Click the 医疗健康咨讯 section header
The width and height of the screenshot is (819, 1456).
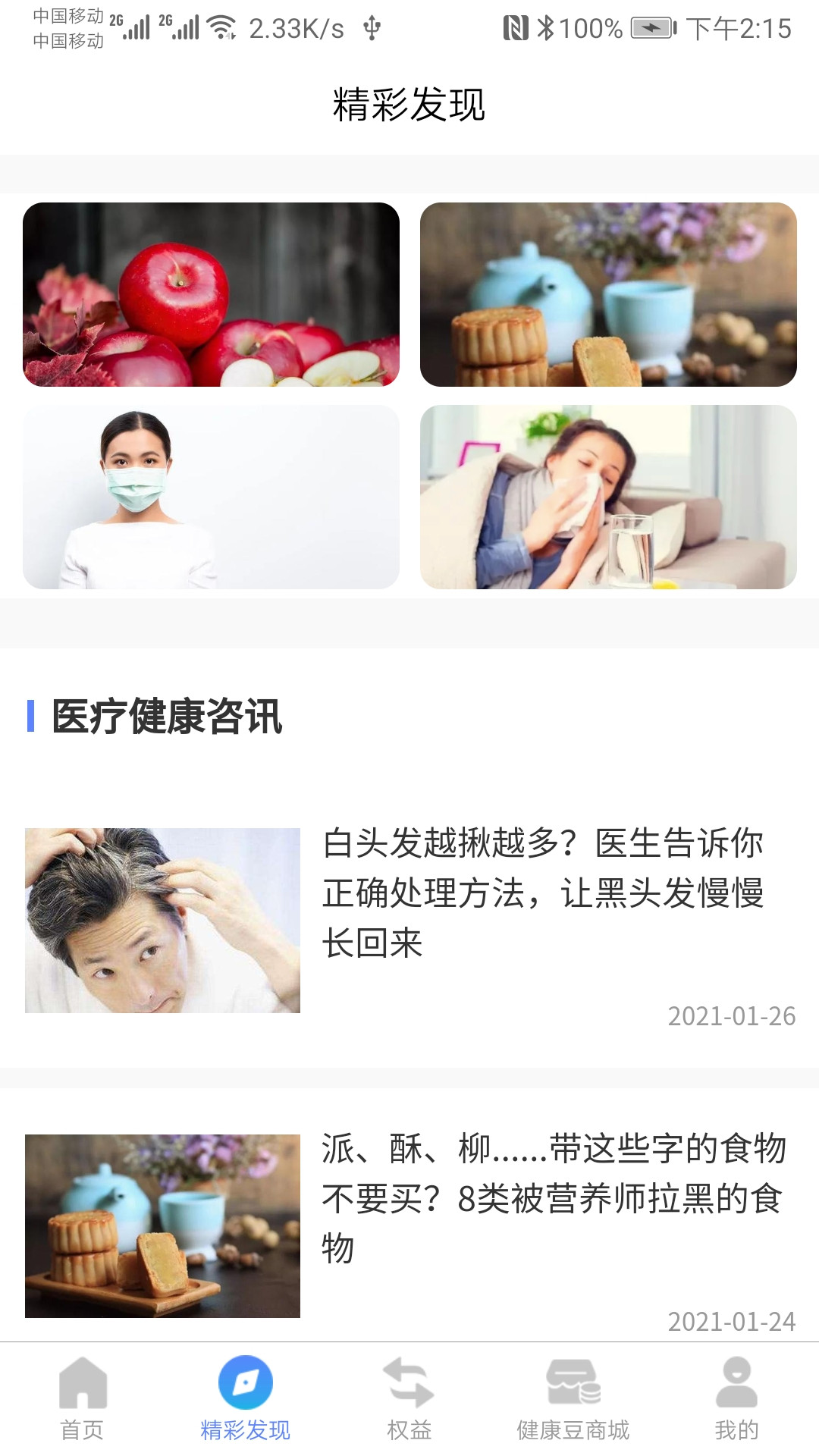pyautogui.click(x=165, y=718)
